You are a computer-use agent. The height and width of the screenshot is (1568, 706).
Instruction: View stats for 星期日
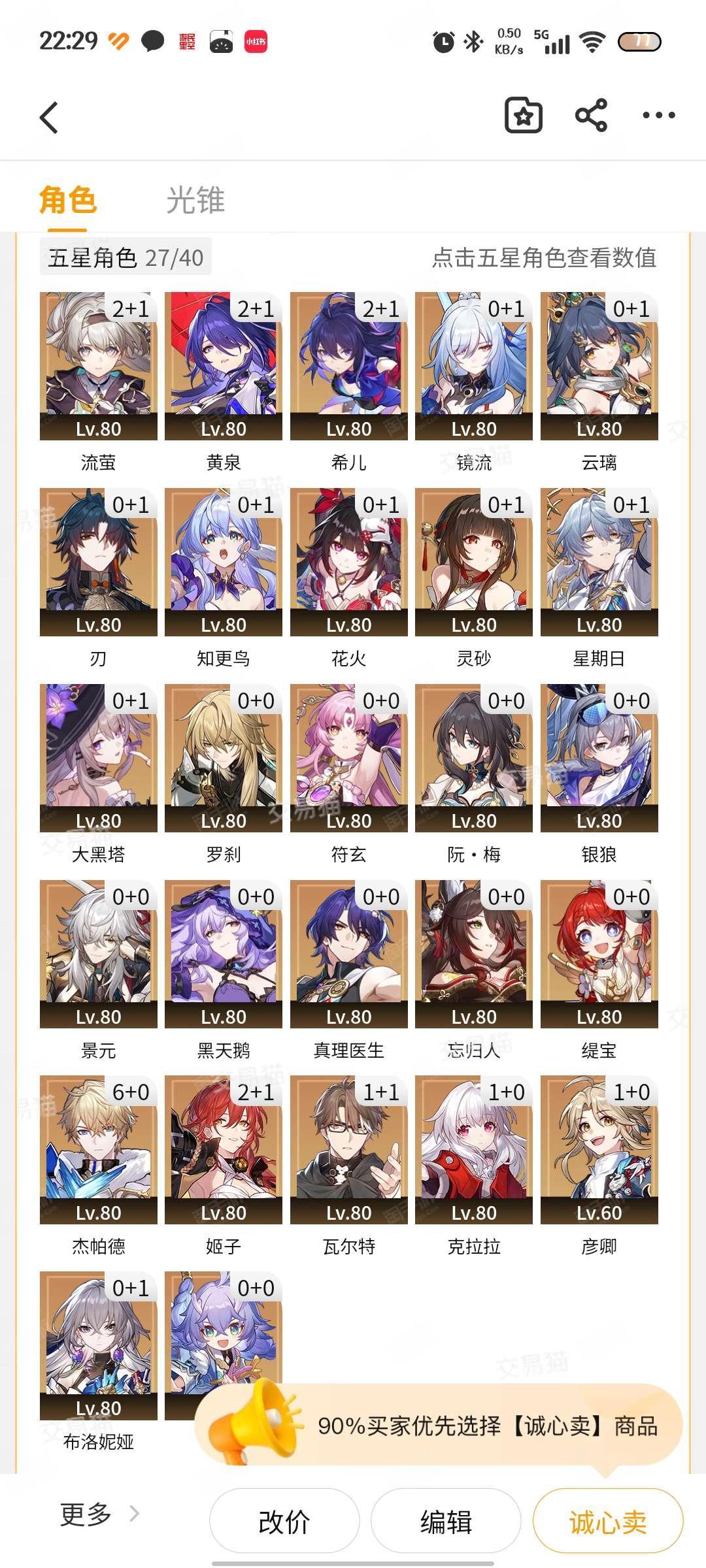coord(599,579)
